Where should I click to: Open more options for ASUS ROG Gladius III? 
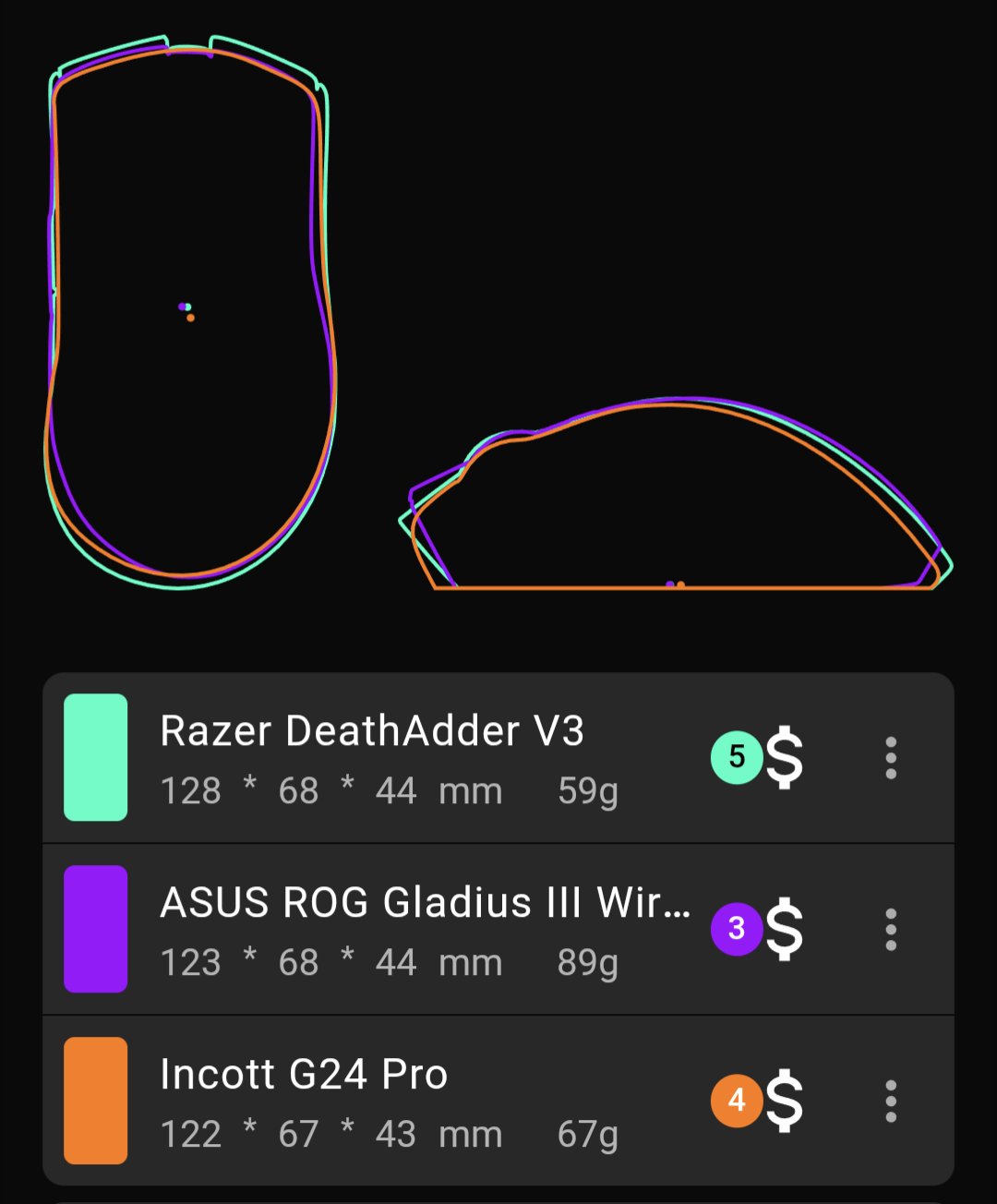(891, 929)
